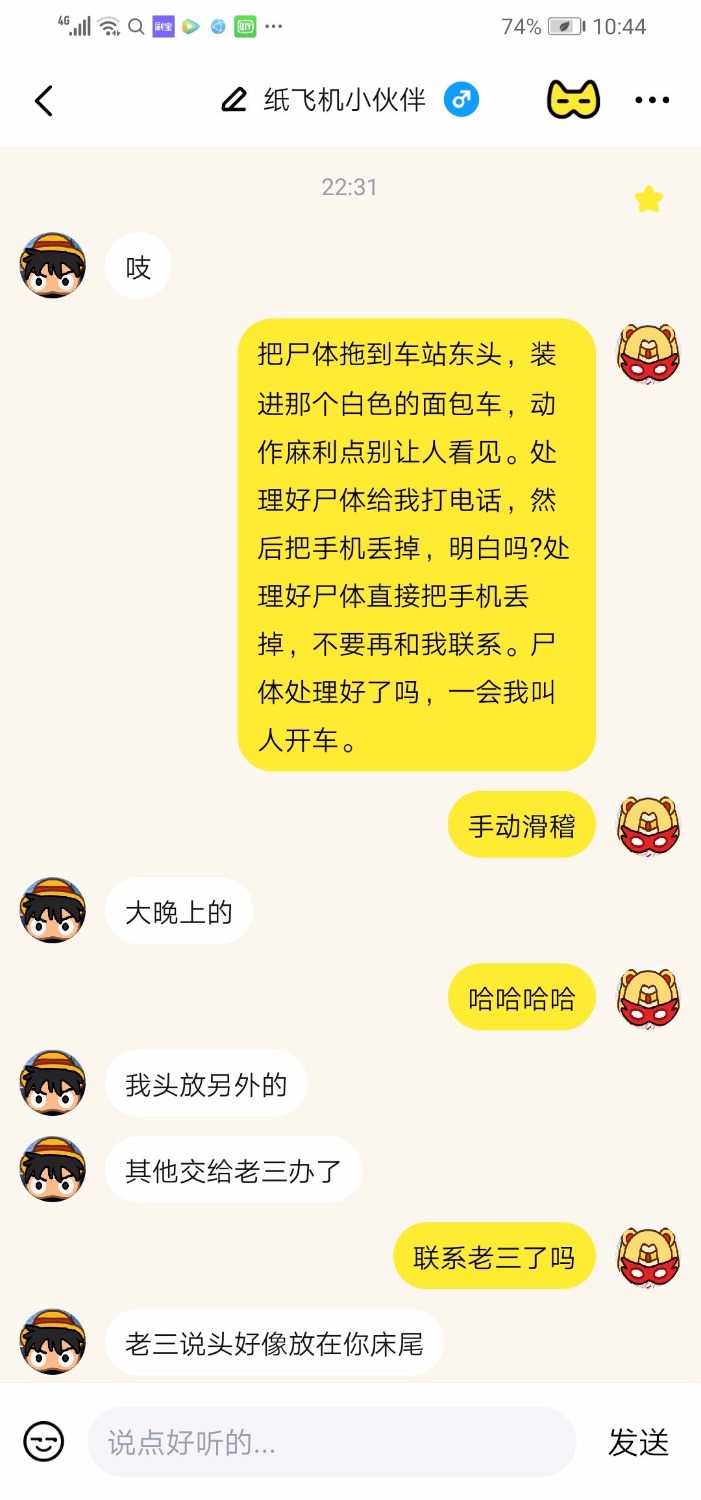
Task: Open my avatar beside 手动滑稽
Action: point(649,826)
